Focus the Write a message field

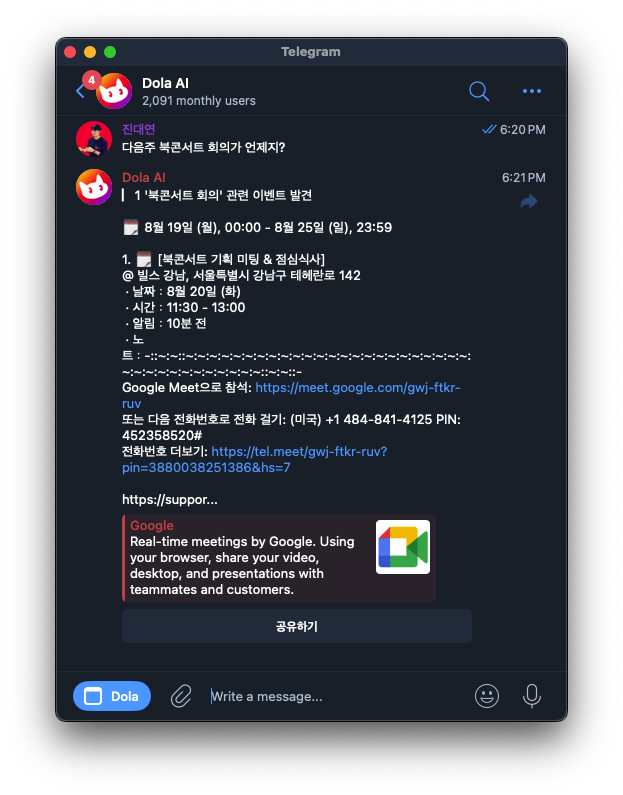pos(330,696)
